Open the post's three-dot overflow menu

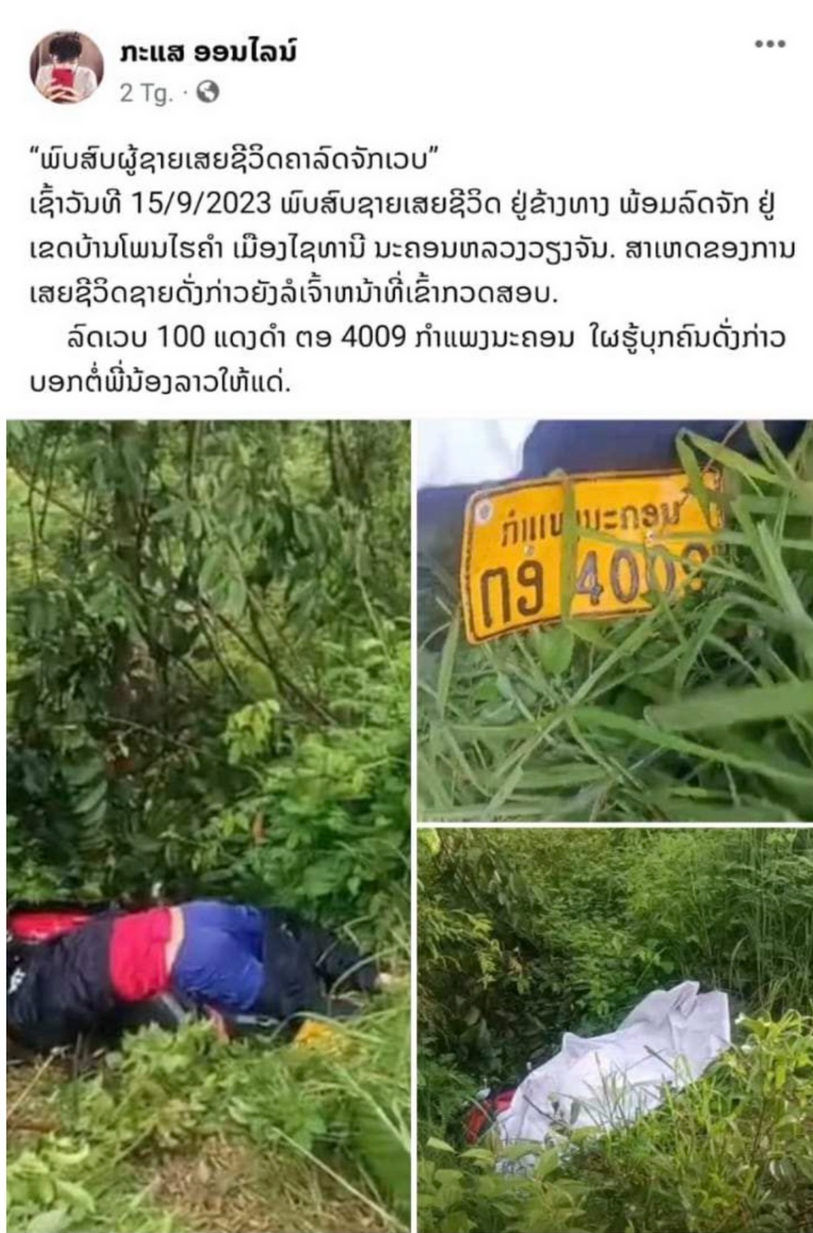[769, 45]
